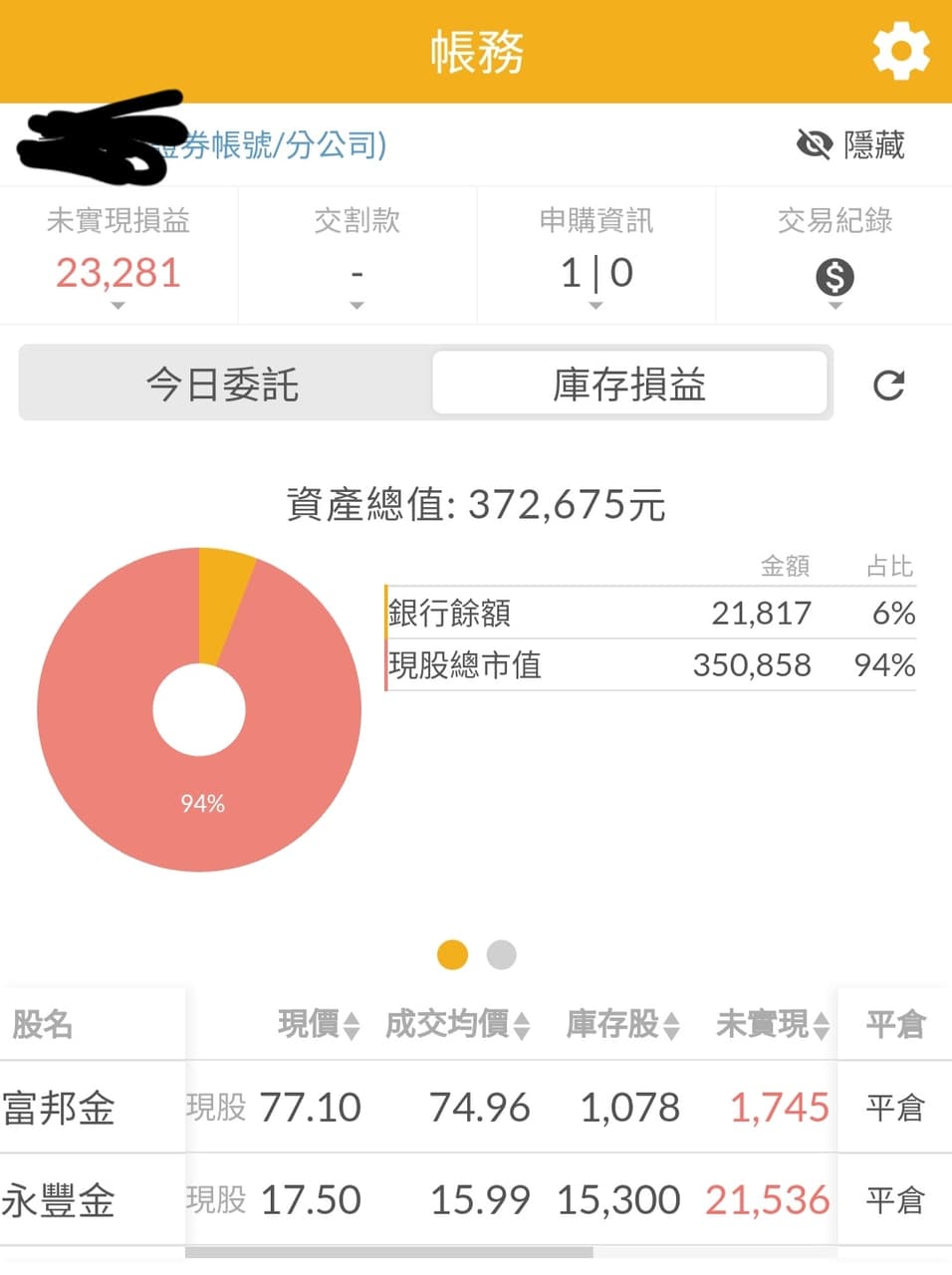Select the active yellow pagination dot
The width and height of the screenshot is (952, 1275).
[453, 954]
